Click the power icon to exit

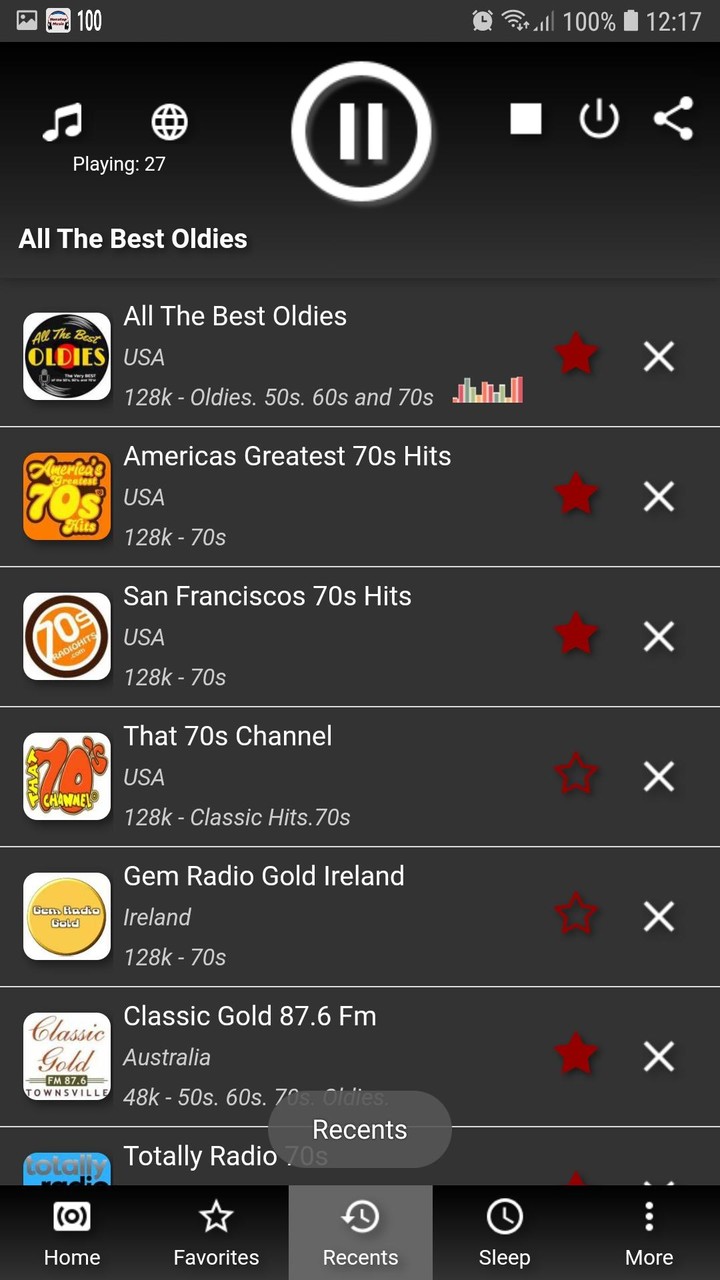[x=598, y=119]
